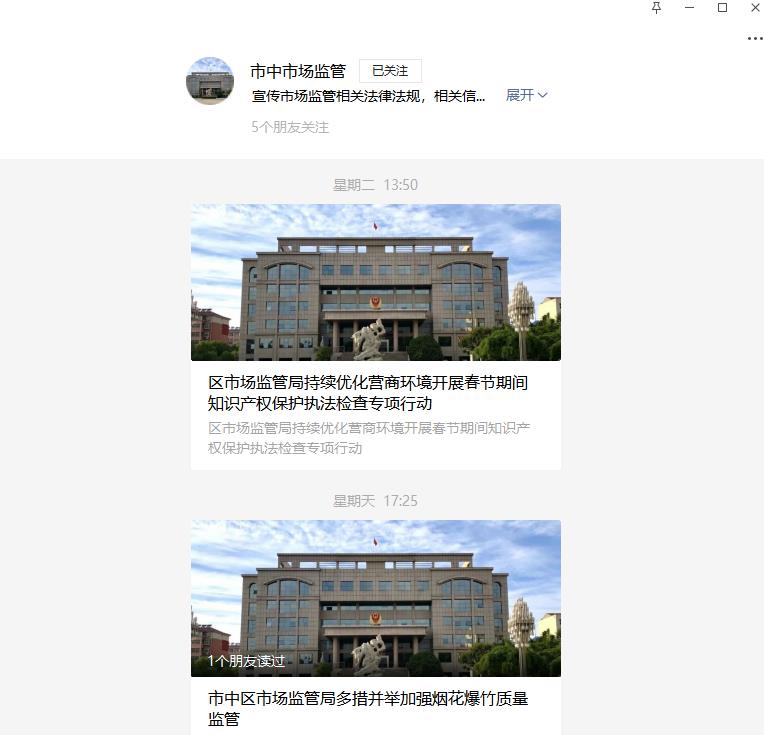Close the window
The width and height of the screenshot is (764, 735).
point(755,8)
